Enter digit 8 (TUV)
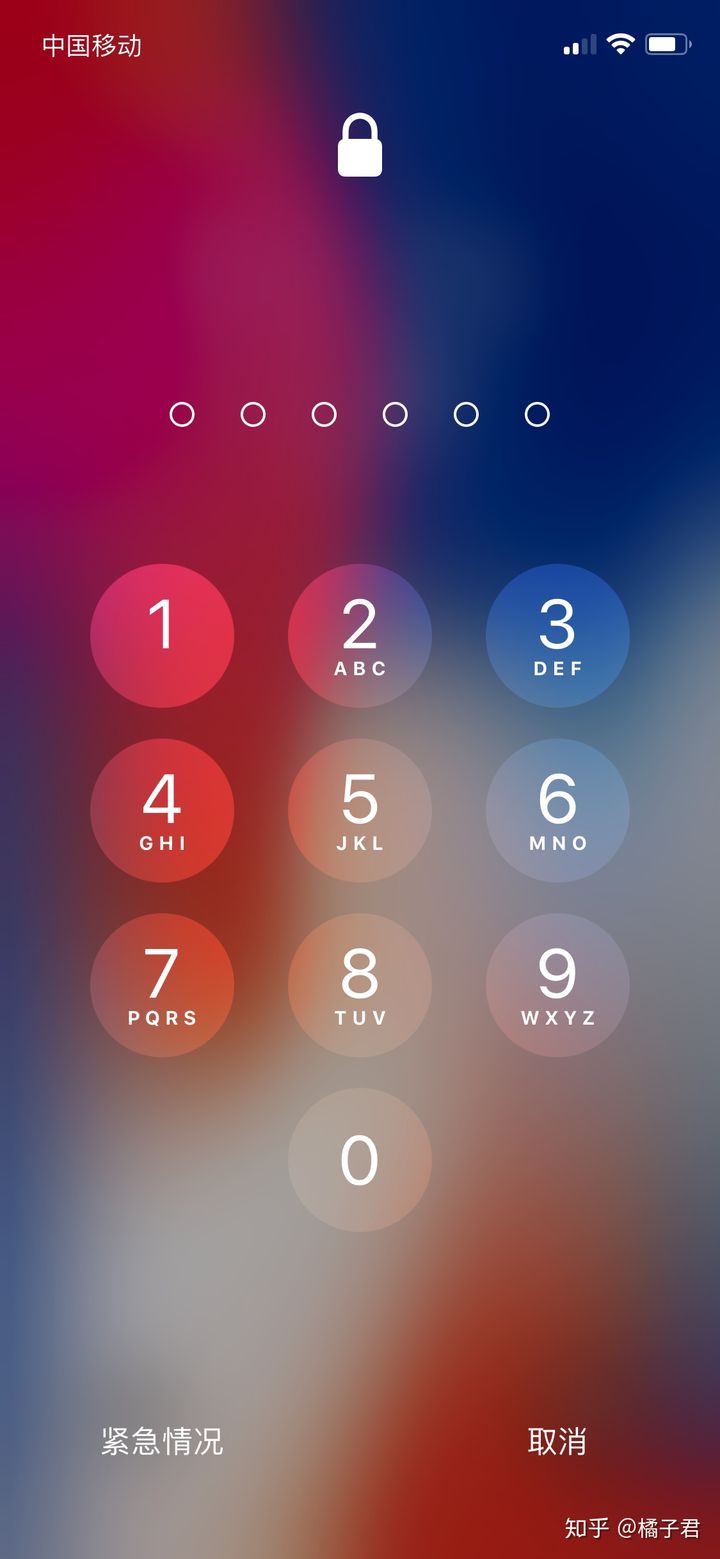The width and height of the screenshot is (720, 1559). pos(360,985)
